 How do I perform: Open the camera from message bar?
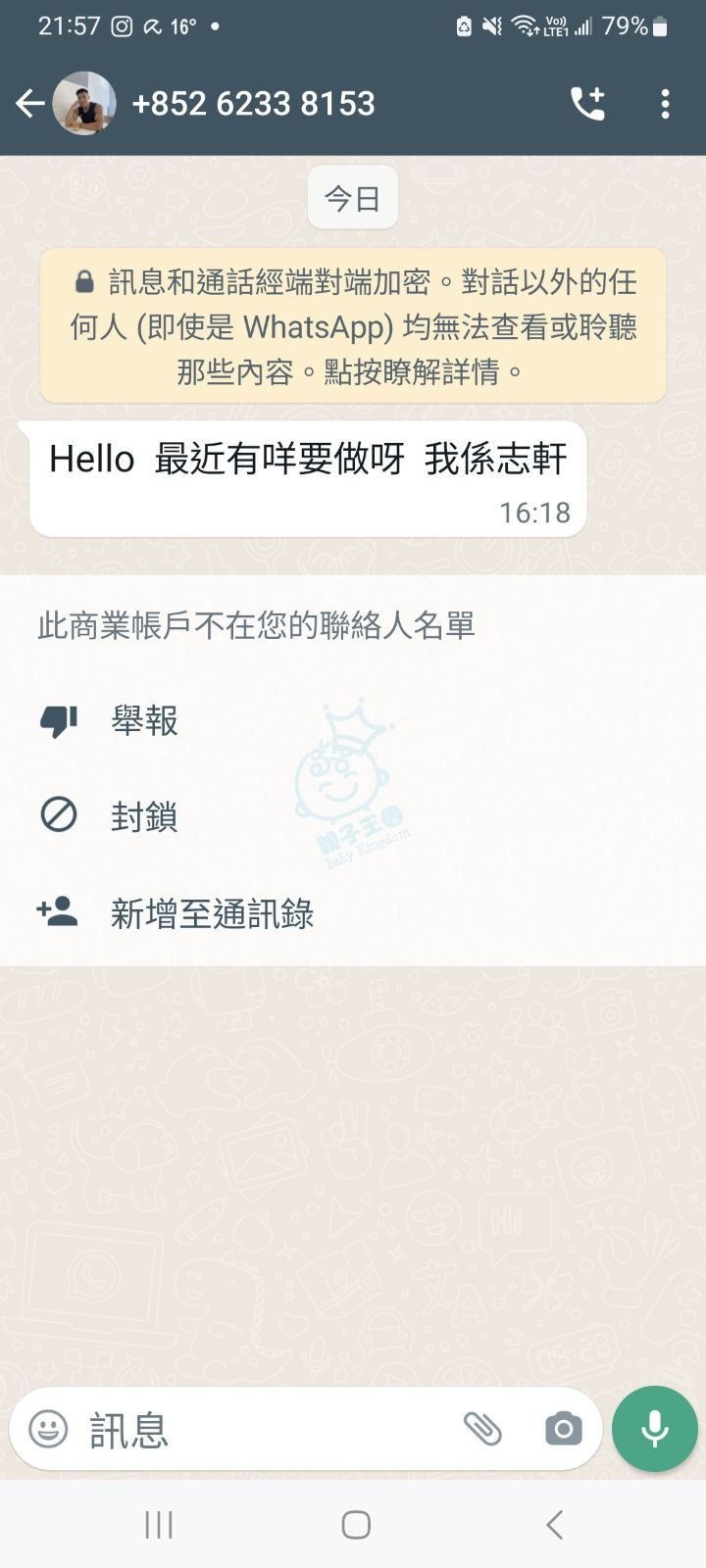tap(563, 1429)
